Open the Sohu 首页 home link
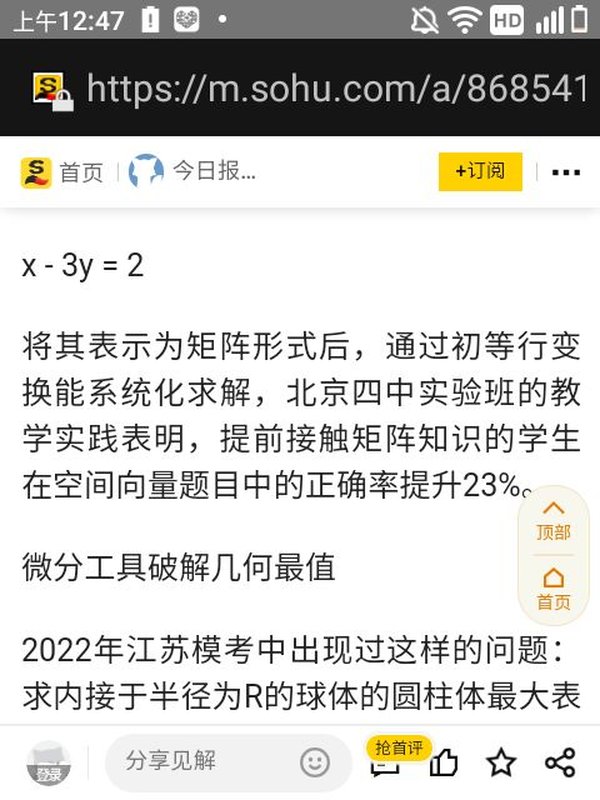Viewport: 600px width, 800px height. 62,172
